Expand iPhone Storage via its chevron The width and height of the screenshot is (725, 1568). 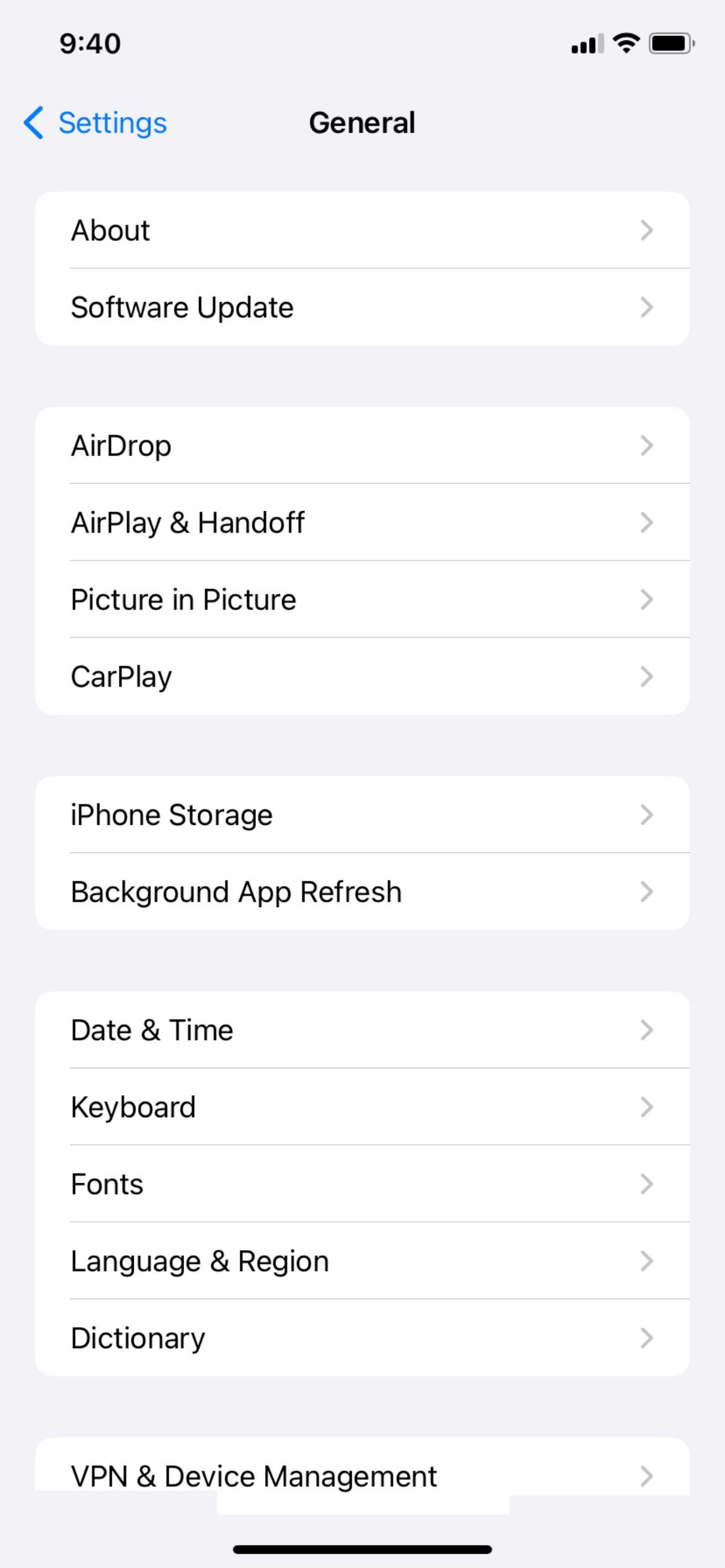[648, 814]
